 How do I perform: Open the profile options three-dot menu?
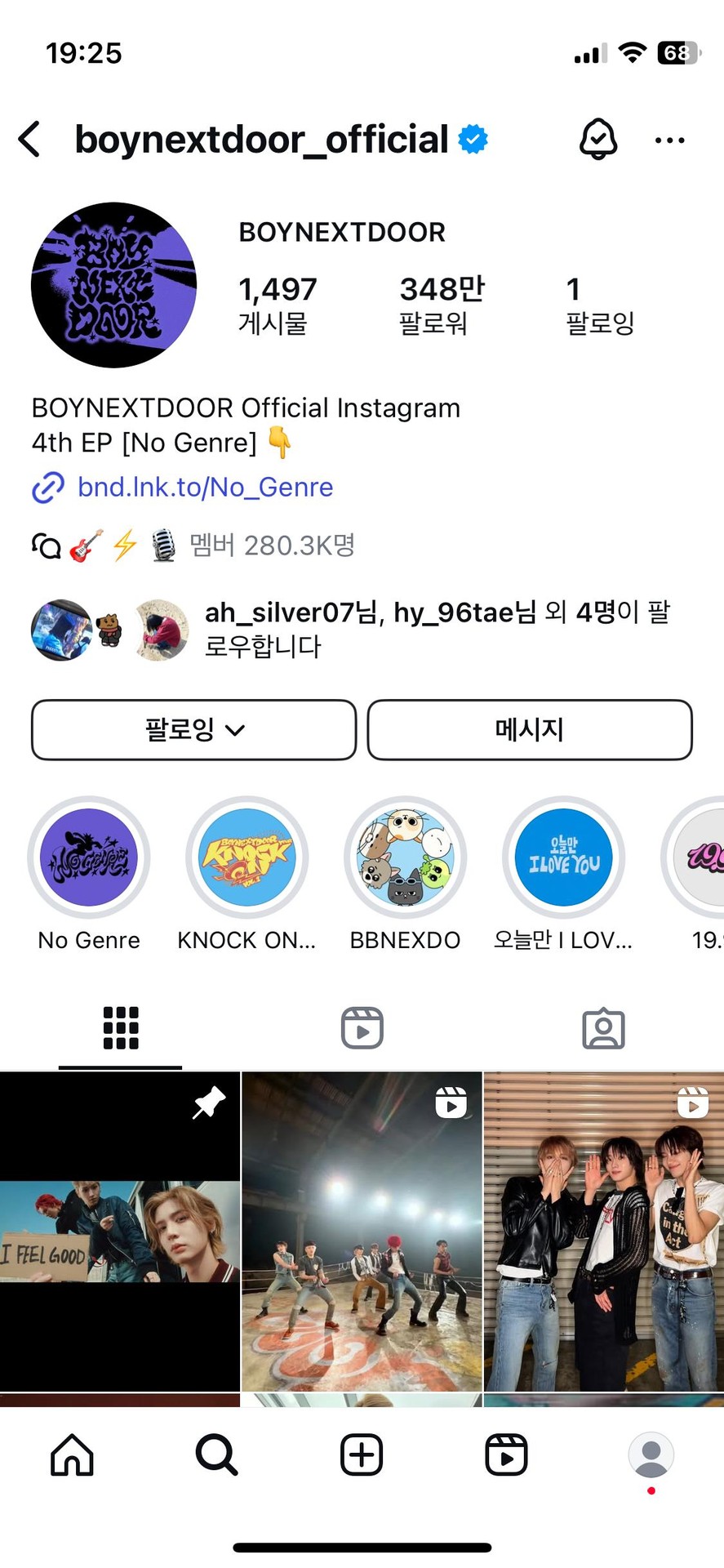click(x=668, y=140)
